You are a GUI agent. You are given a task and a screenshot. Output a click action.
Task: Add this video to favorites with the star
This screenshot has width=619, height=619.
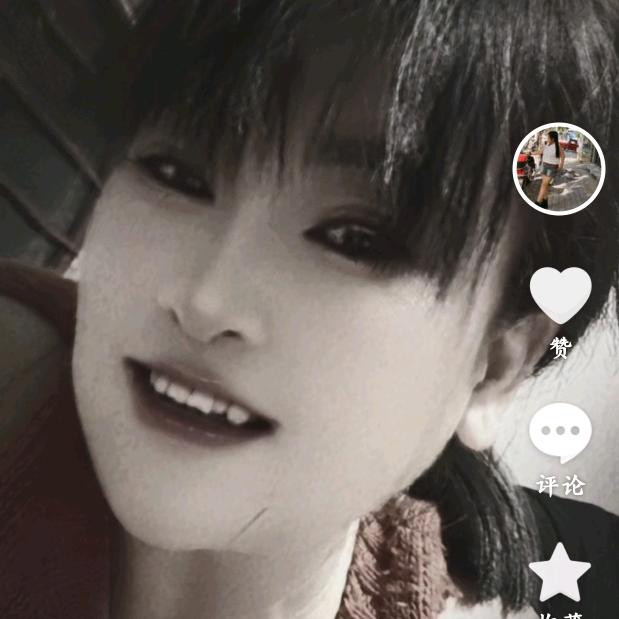tap(560, 574)
